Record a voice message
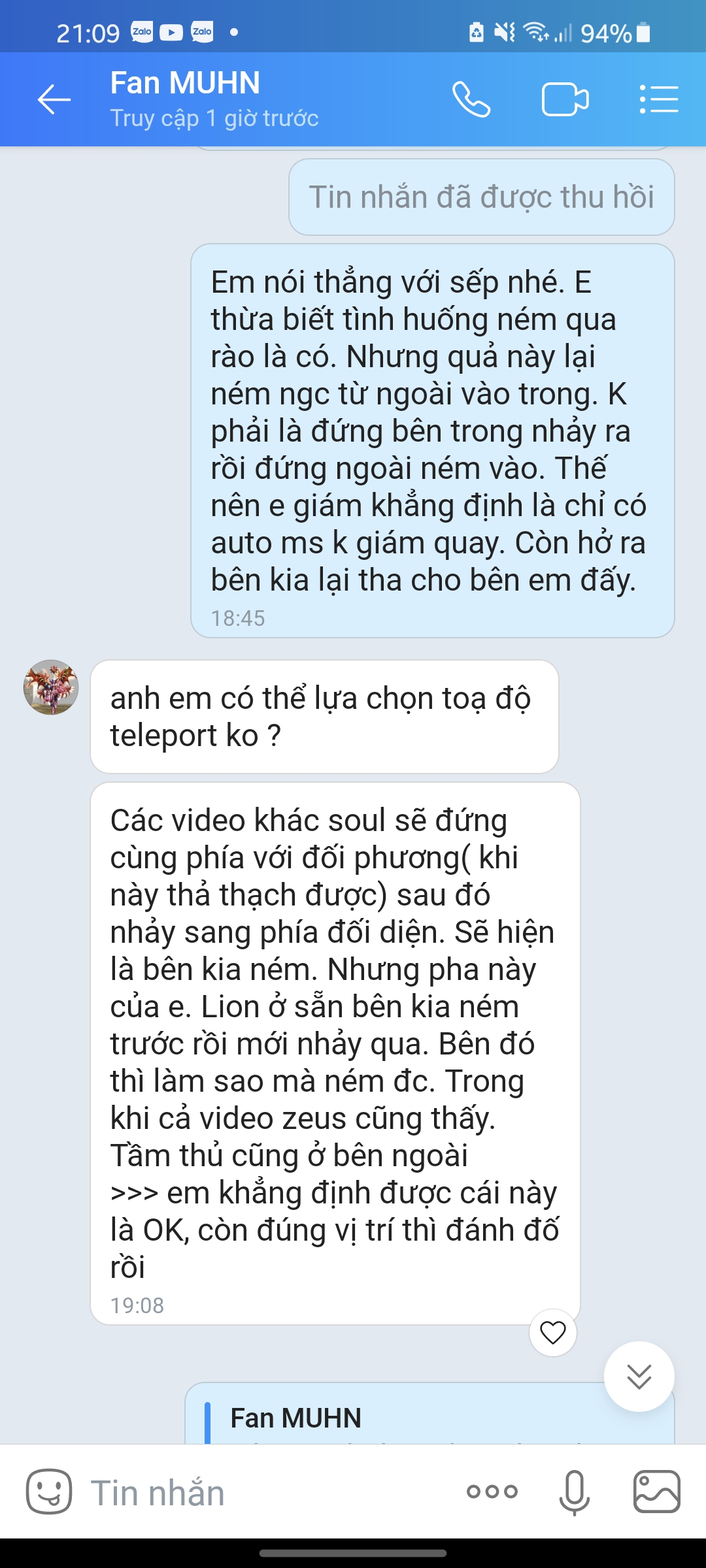This screenshot has width=706, height=1568. click(x=574, y=1492)
